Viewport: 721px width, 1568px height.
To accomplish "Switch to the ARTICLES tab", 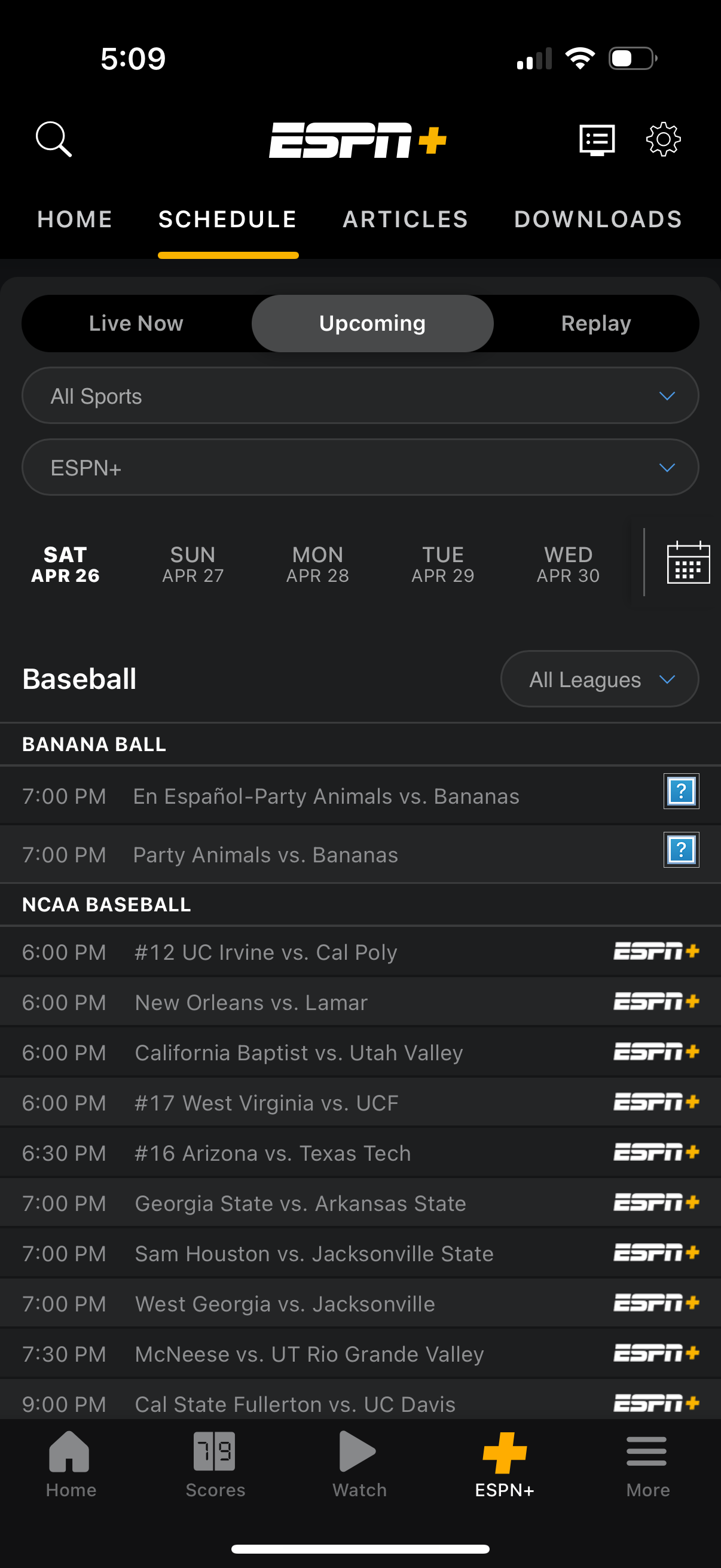I will [405, 219].
